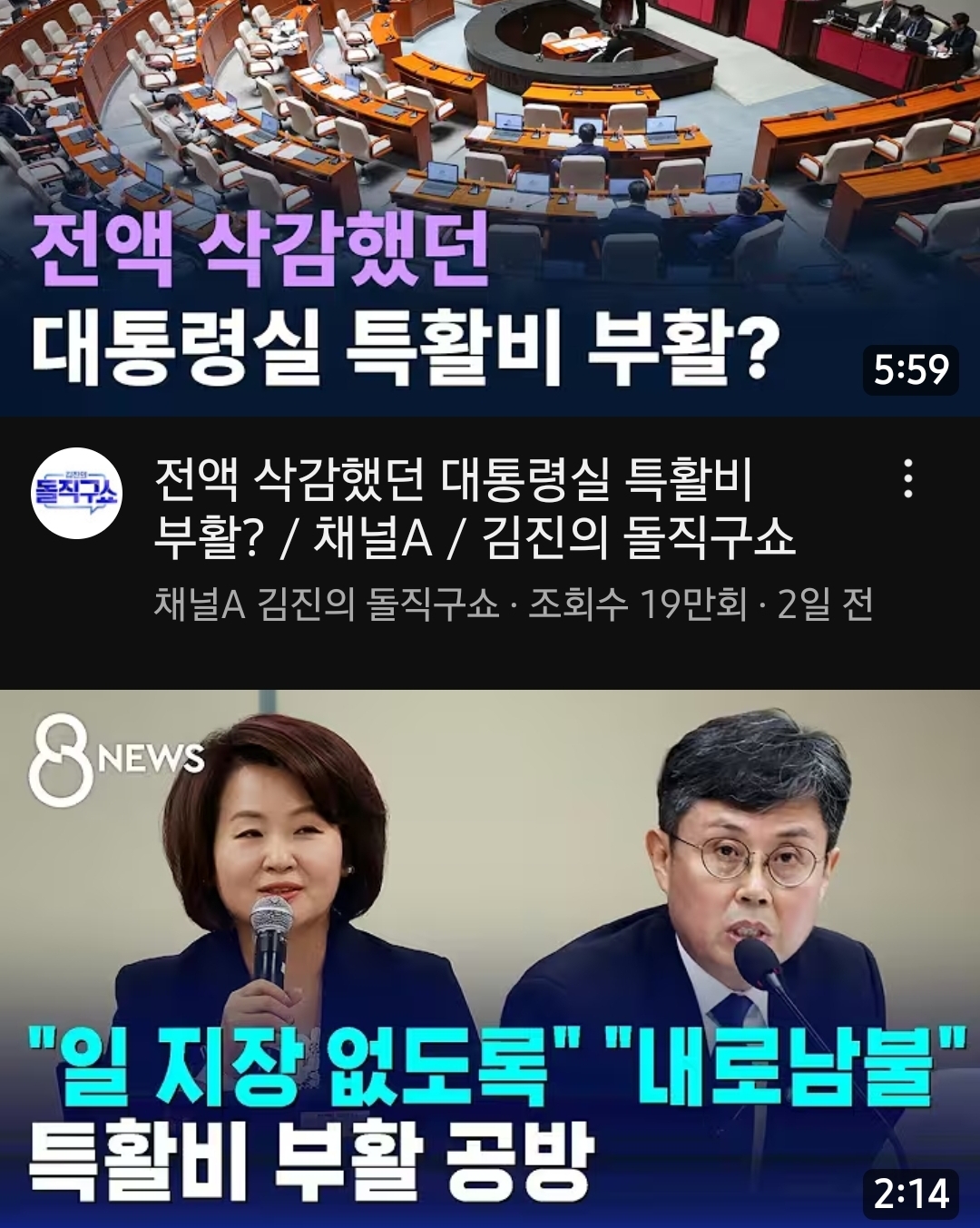Open overflow menu for 전액 삭감했던 video
980x1228 pixels.
[907, 478]
